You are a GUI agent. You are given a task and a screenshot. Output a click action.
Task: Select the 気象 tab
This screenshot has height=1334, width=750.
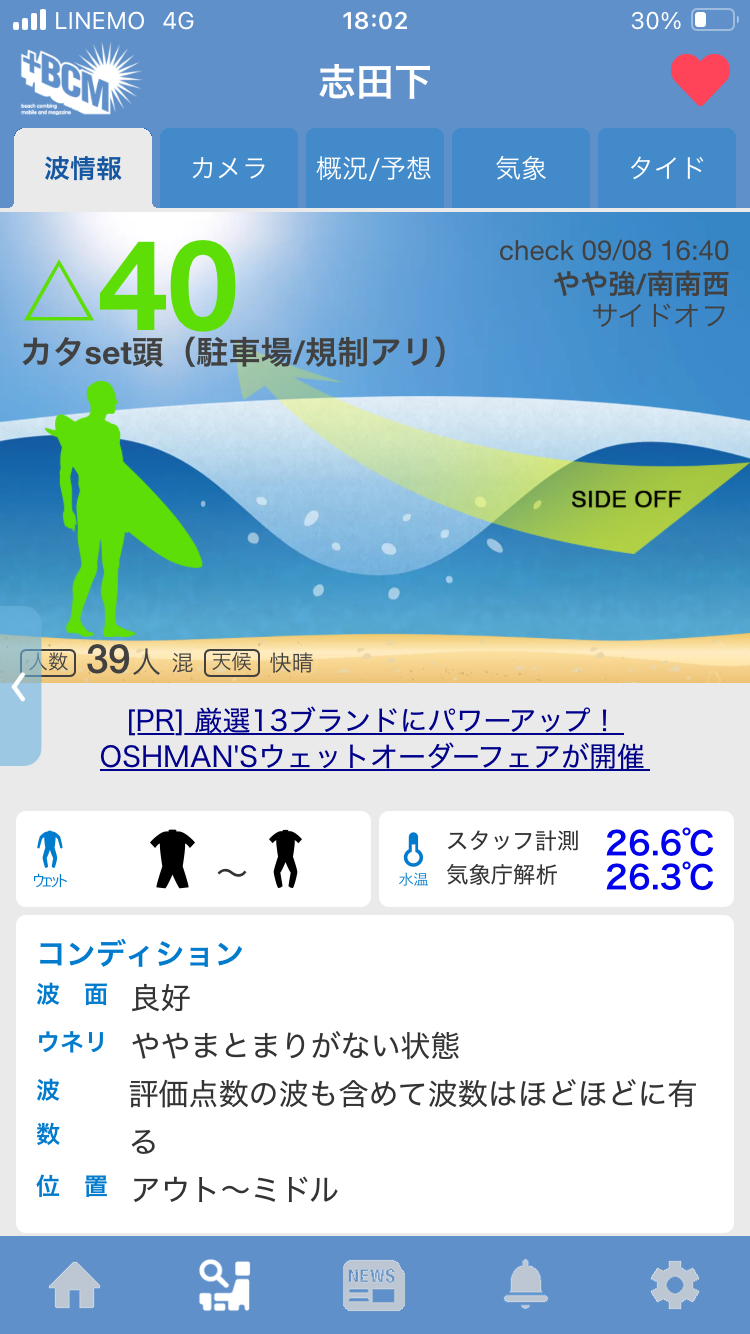tap(521, 168)
